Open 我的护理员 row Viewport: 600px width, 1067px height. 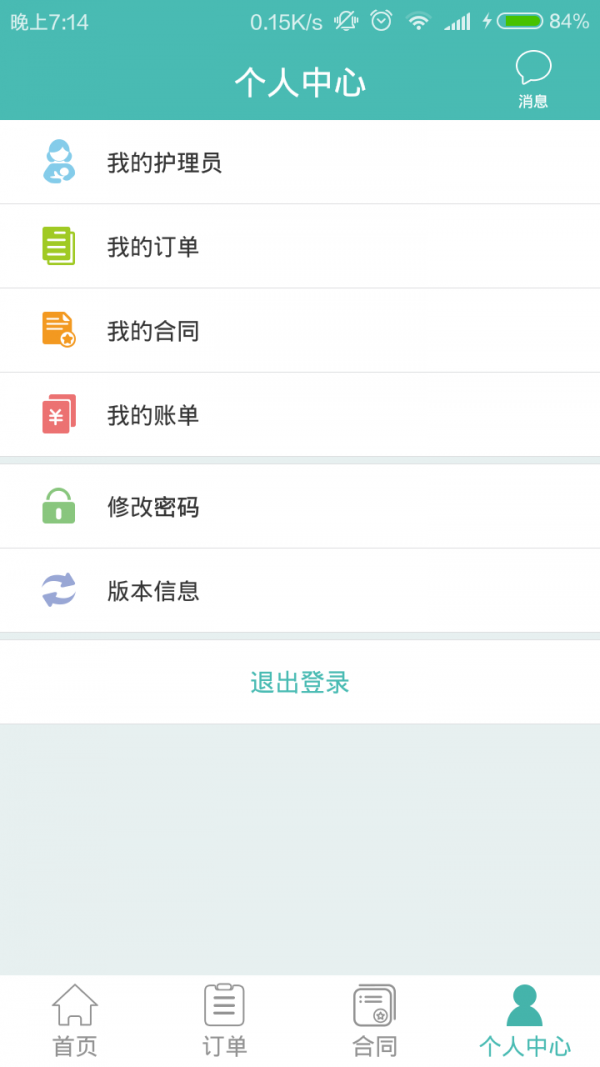coord(300,162)
